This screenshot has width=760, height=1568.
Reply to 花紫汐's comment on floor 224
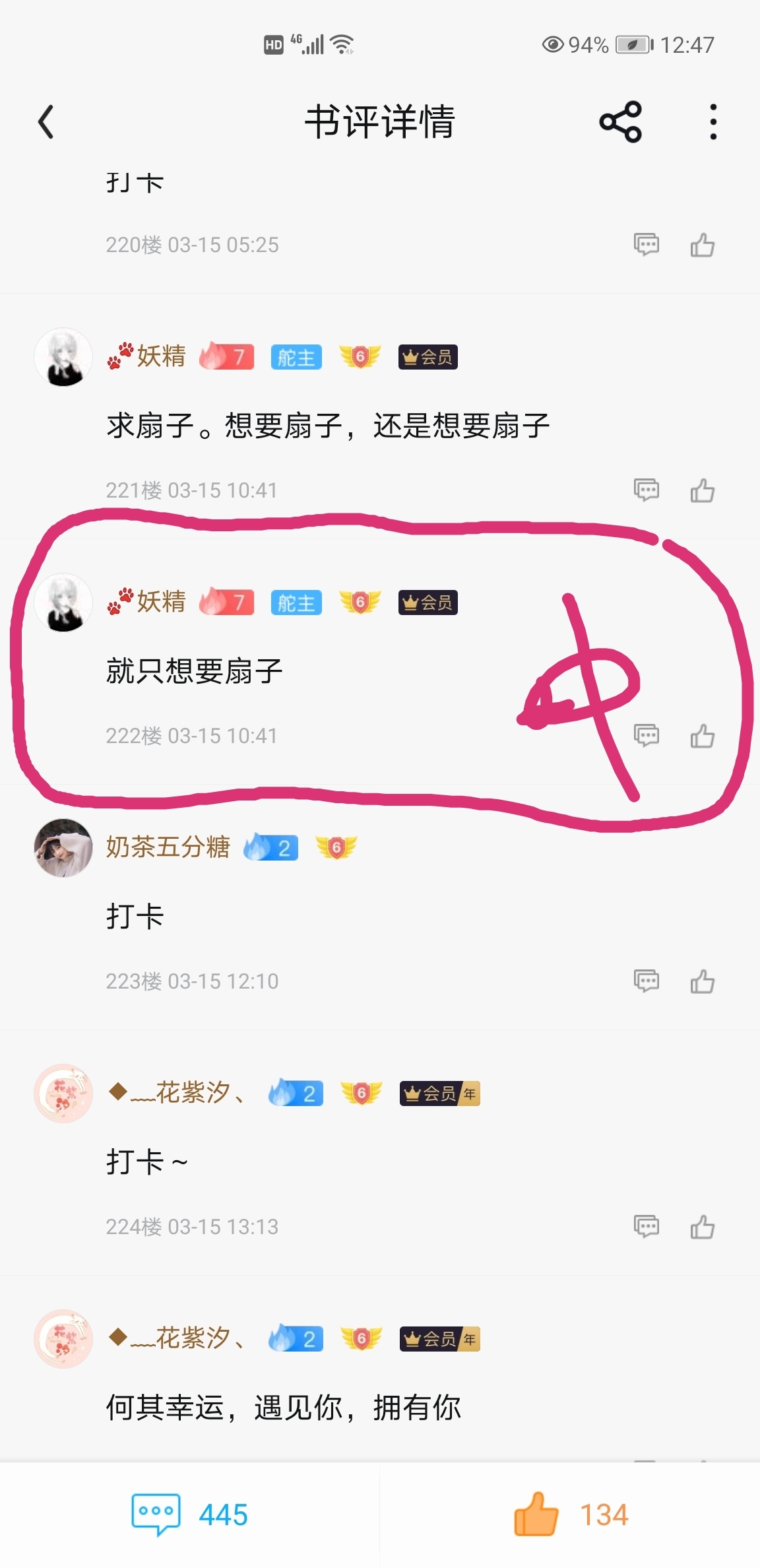click(646, 1227)
